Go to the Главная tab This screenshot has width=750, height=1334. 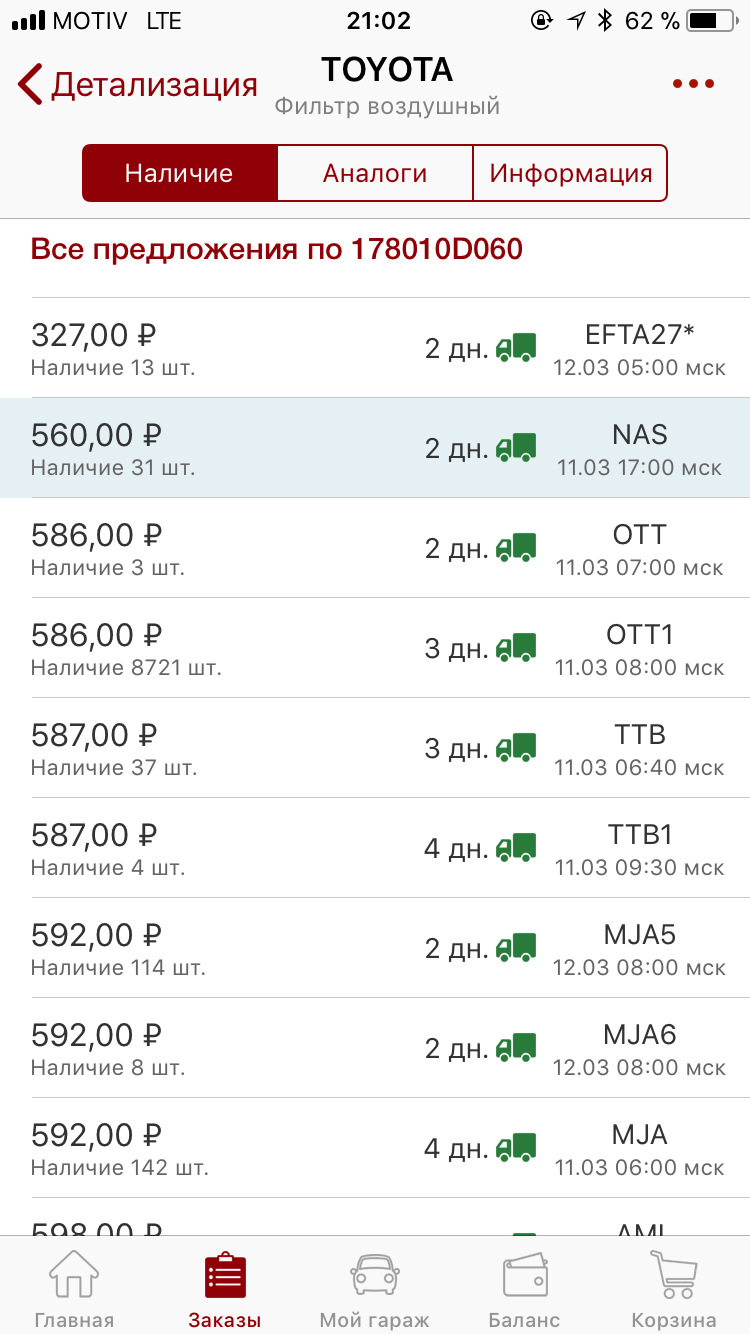[74, 1289]
